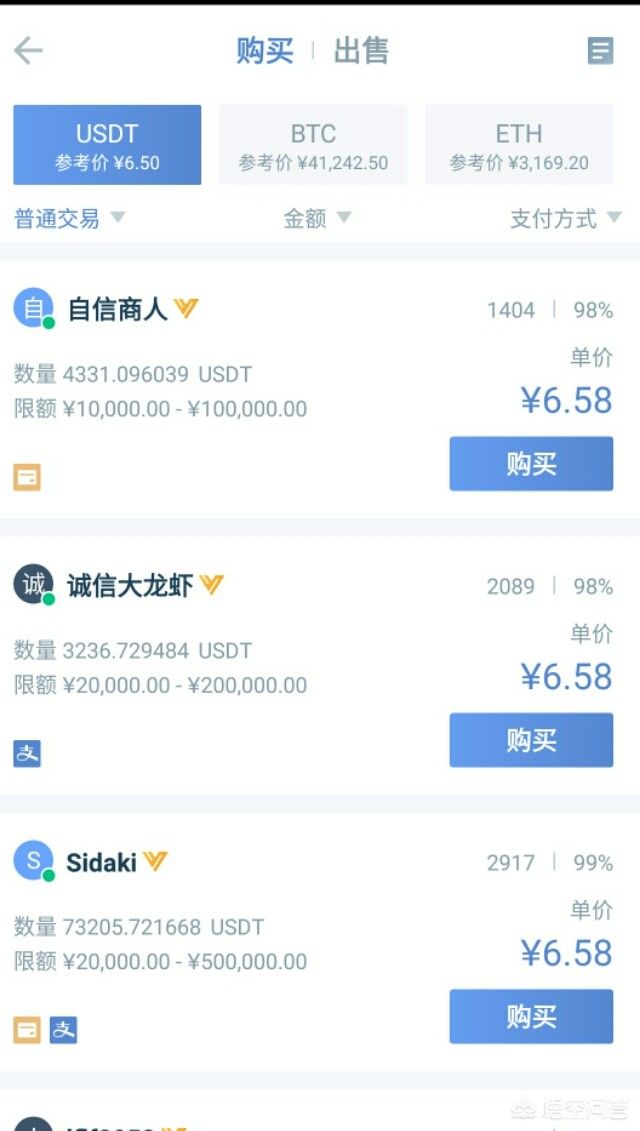Image resolution: width=640 pixels, height=1131 pixels.
Task: Open the 金额 filter dropdown
Action: [x=317, y=218]
